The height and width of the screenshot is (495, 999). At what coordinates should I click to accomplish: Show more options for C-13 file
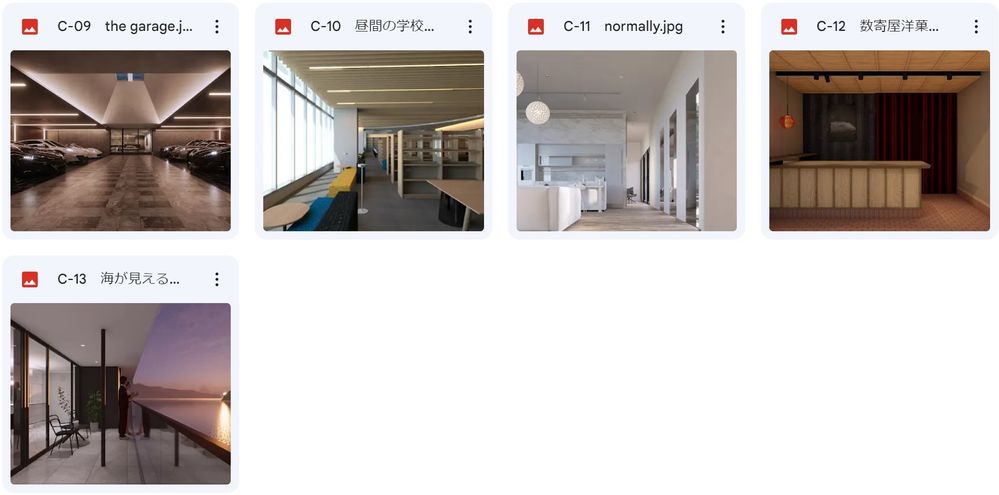pyautogui.click(x=217, y=280)
